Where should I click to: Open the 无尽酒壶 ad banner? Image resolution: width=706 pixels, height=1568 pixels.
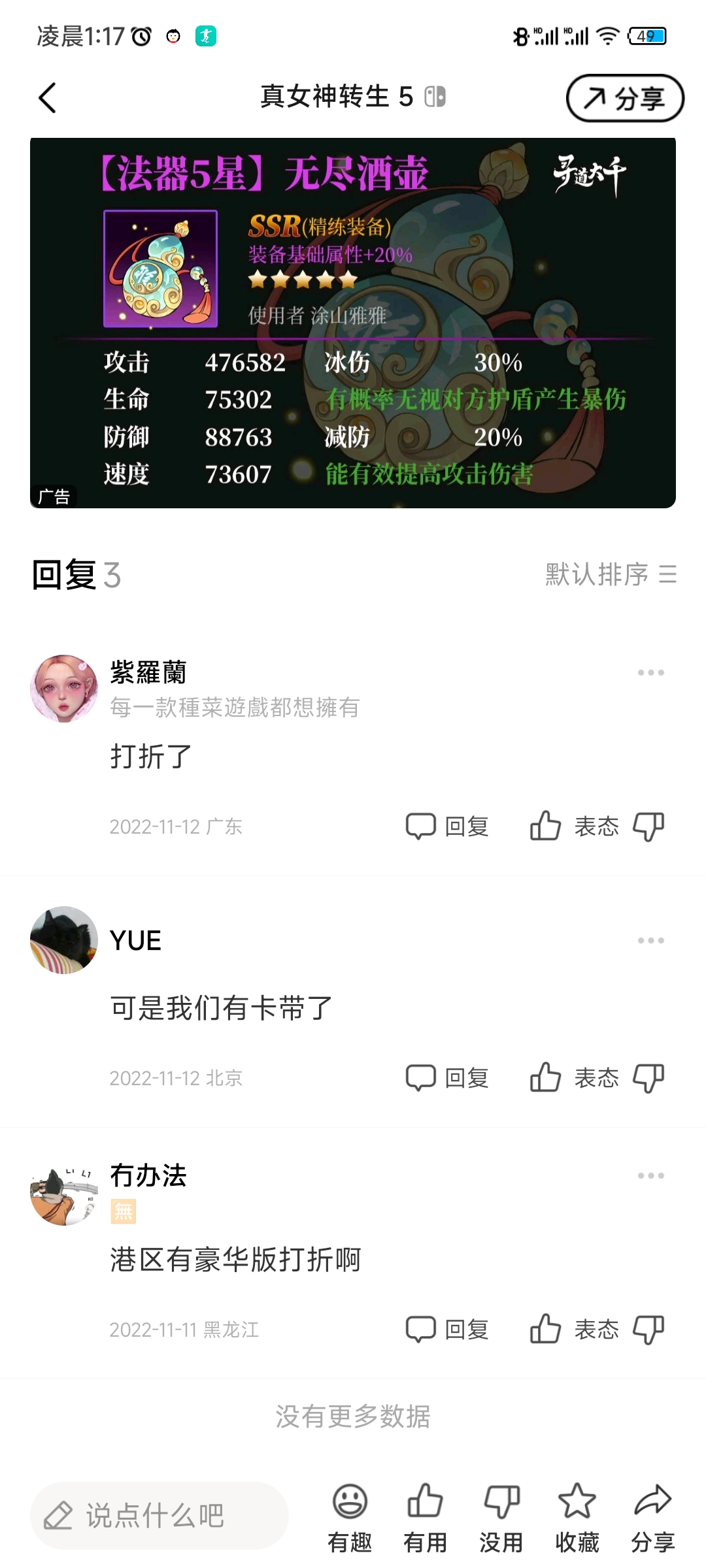coord(353,323)
